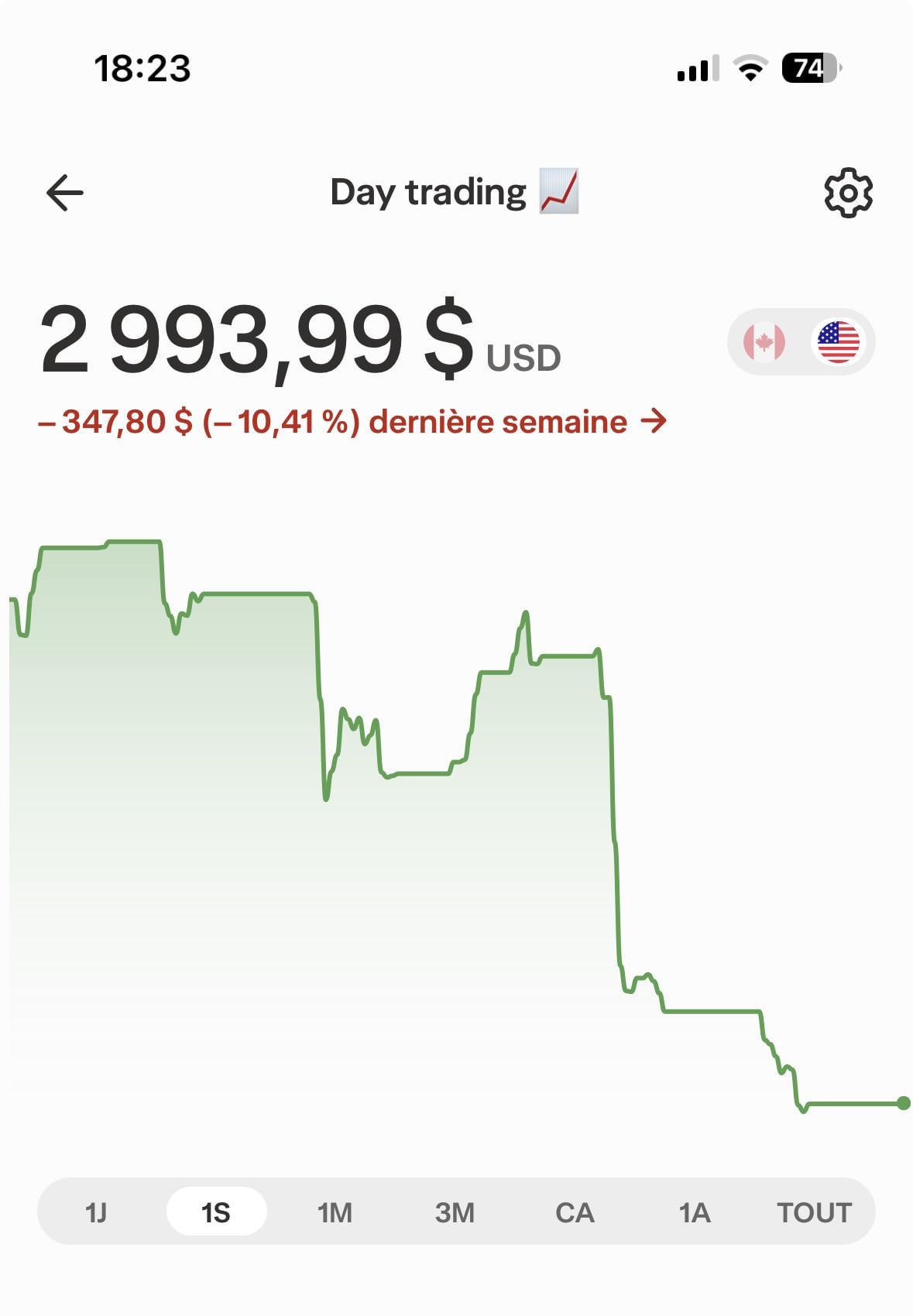
Task: Show the TOUT all-time chart
Action: 814,1212
